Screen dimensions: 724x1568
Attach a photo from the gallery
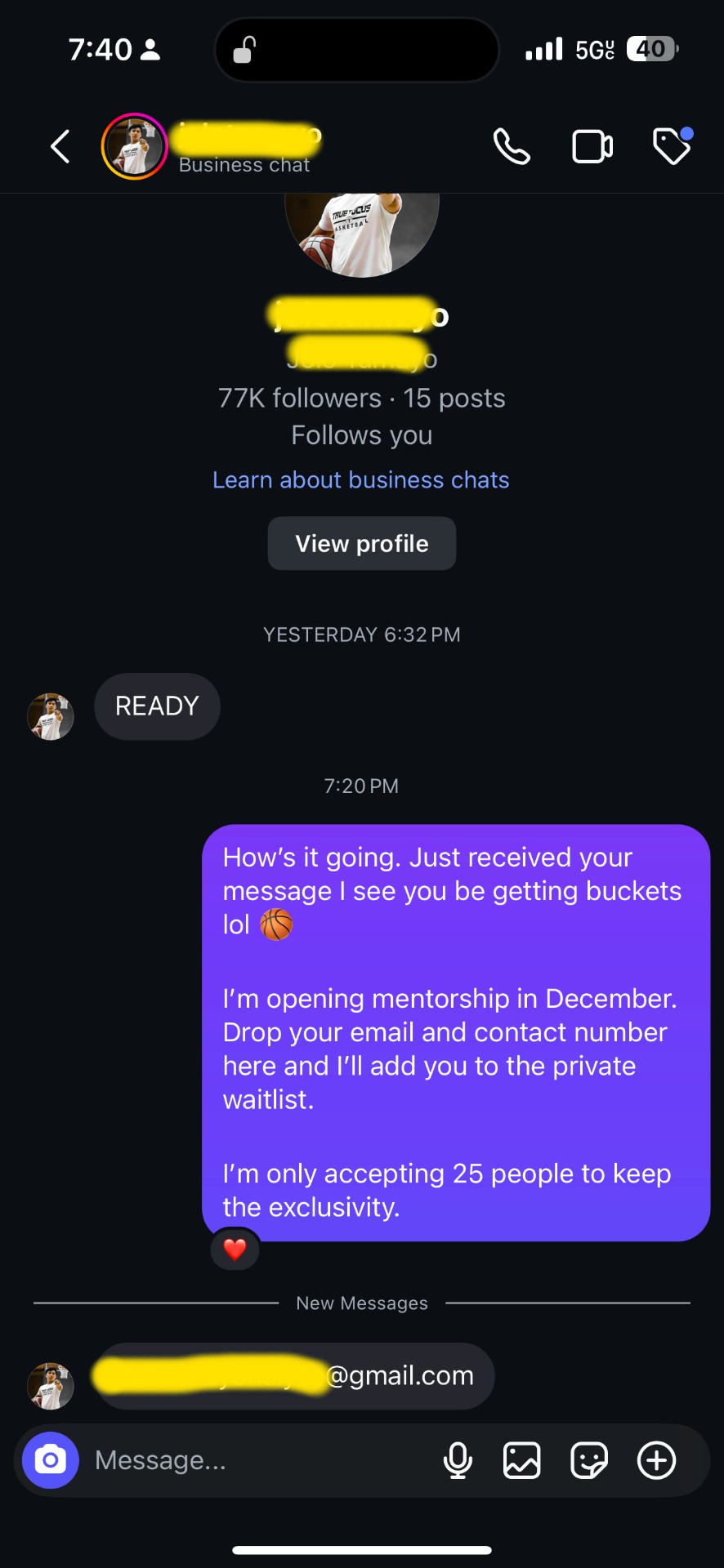[x=521, y=1459]
